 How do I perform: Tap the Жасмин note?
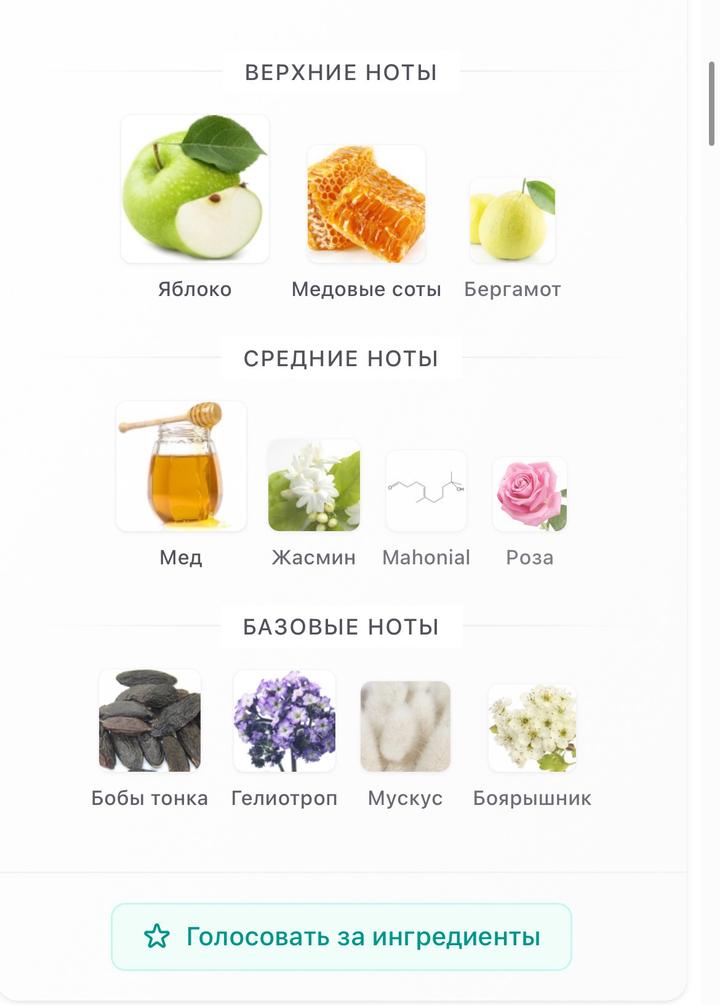tap(314, 485)
